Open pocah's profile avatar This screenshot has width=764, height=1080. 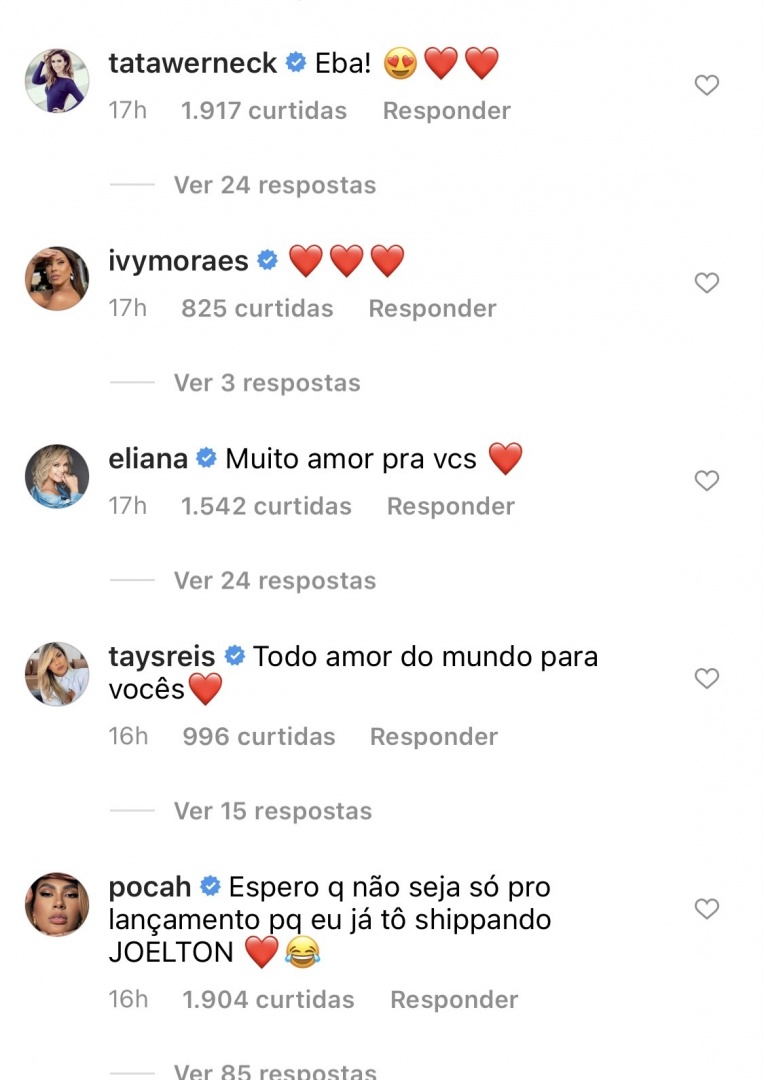(x=57, y=904)
